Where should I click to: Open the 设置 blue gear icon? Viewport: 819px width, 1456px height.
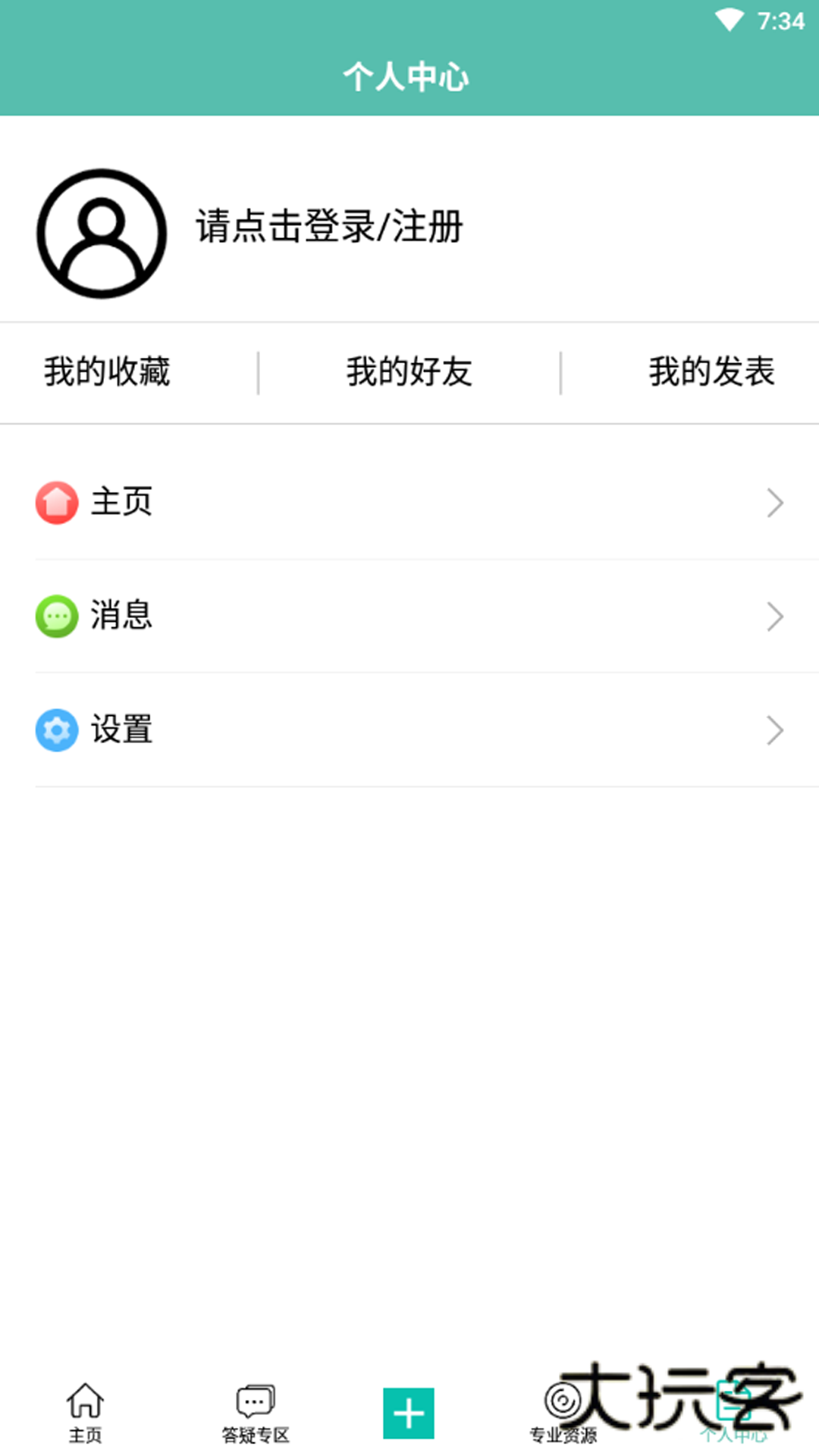coord(57,730)
